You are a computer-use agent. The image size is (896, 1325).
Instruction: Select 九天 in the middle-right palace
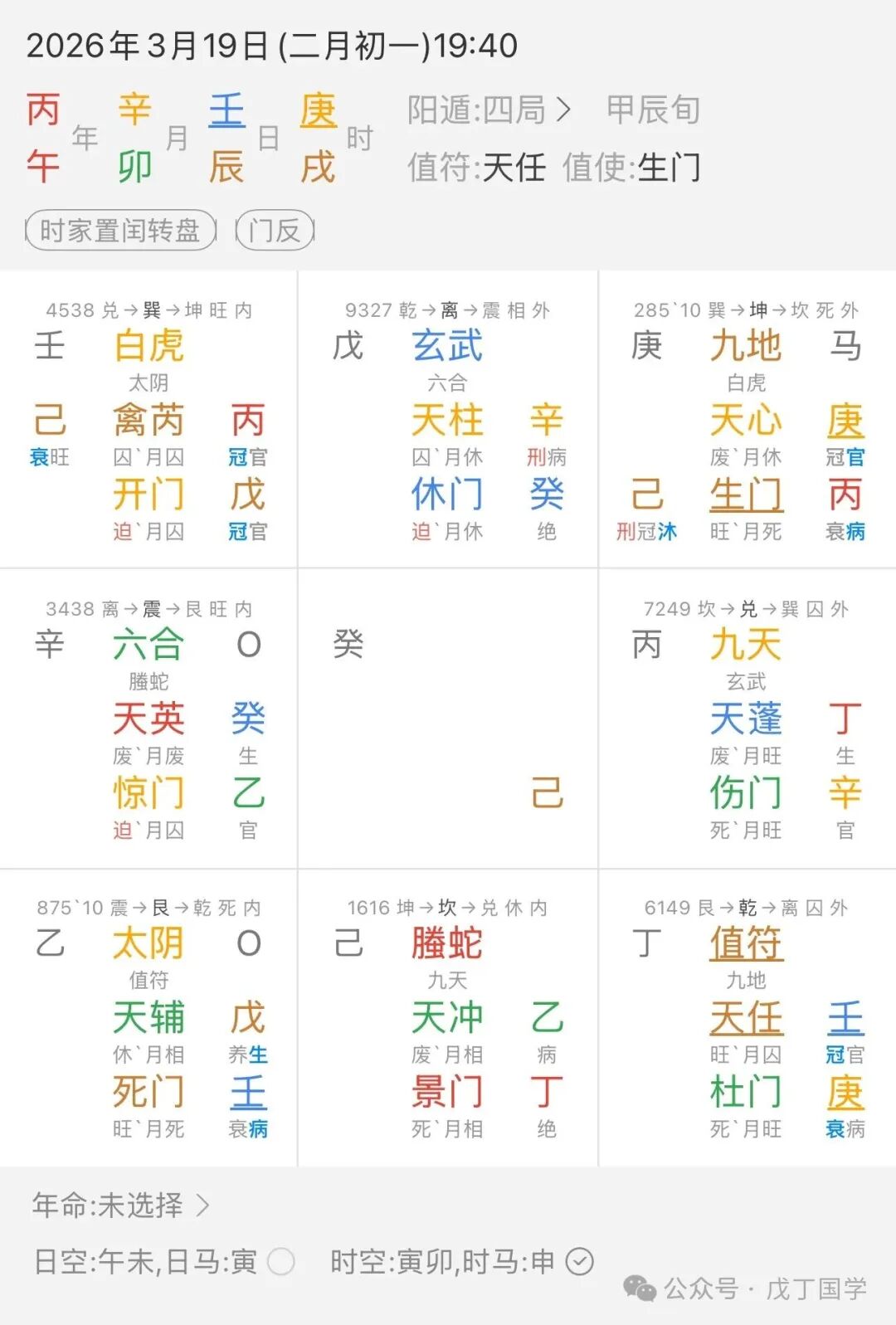click(x=747, y=645)
